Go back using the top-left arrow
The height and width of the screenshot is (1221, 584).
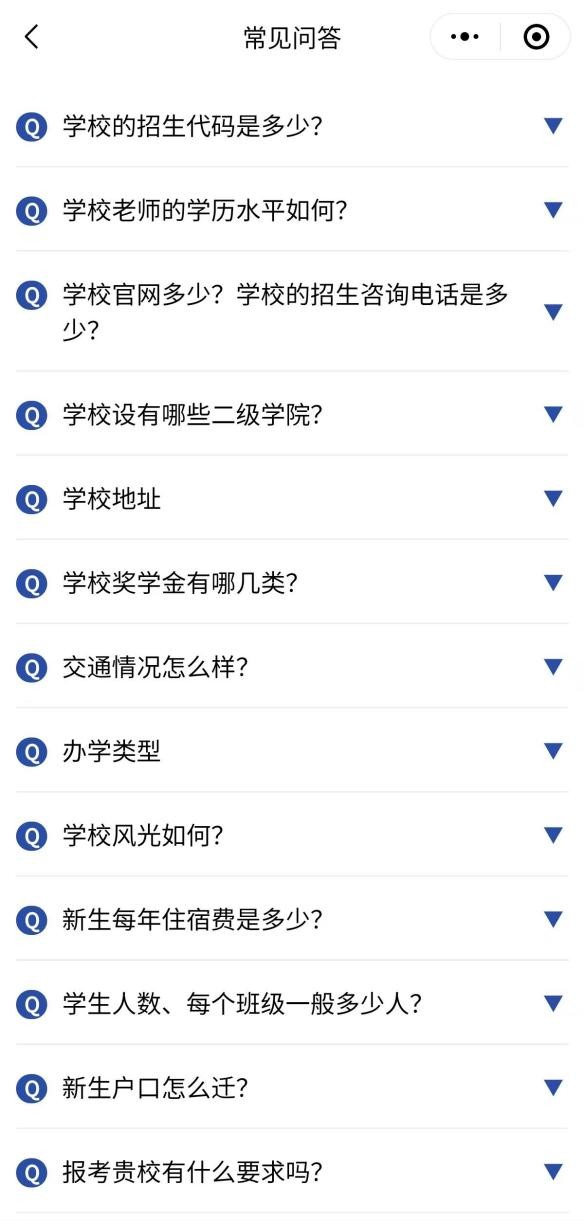coord(32,37)
